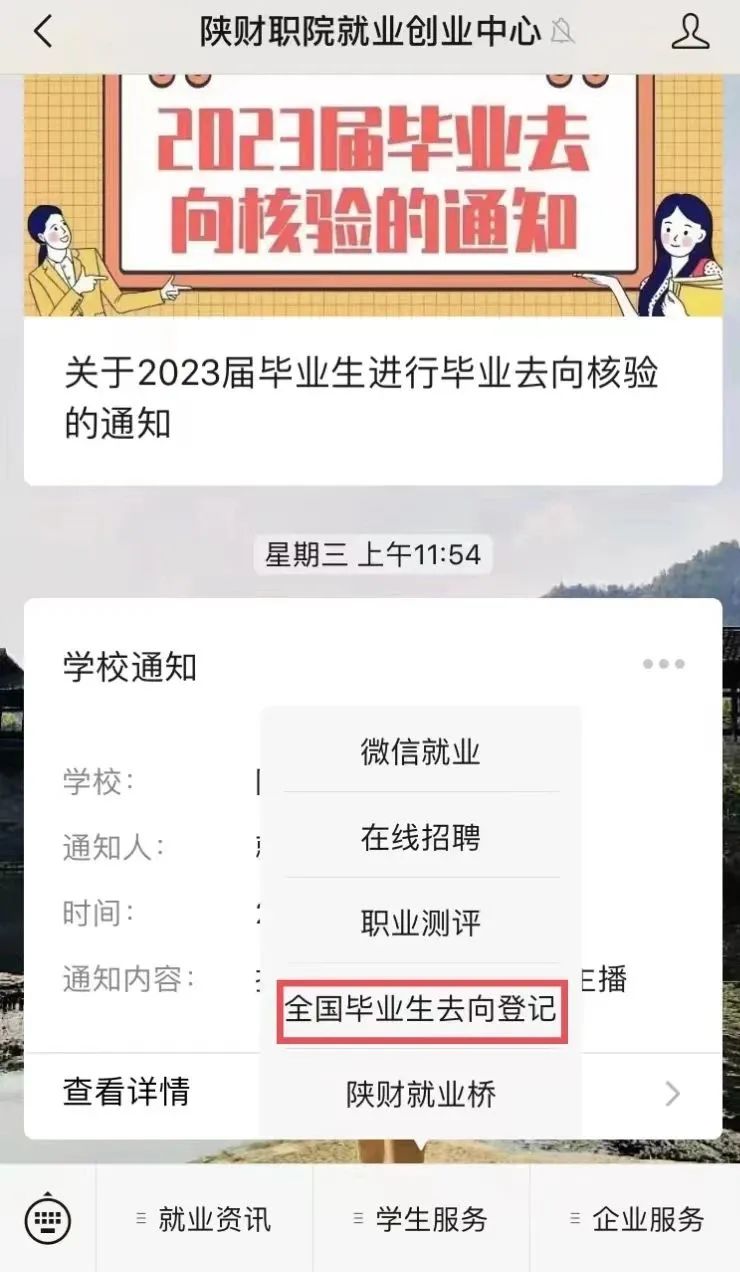740x1272 pixels.
Task: Open the account profile icon
Action: 690,32
